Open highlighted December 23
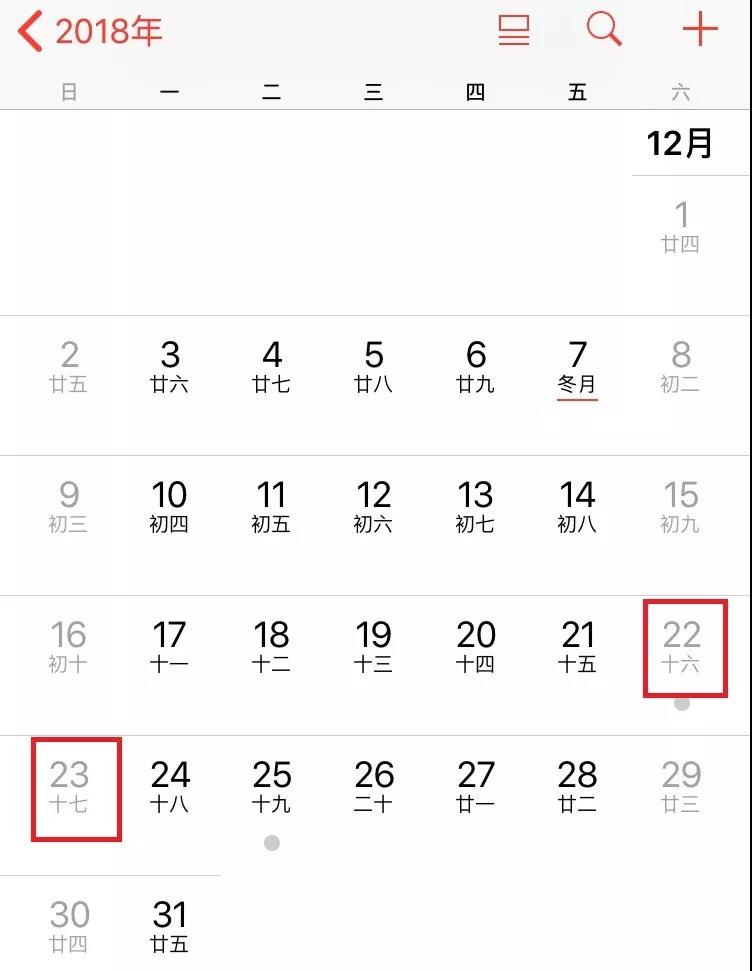Screen dimensions: 752x971 (75, 787)
